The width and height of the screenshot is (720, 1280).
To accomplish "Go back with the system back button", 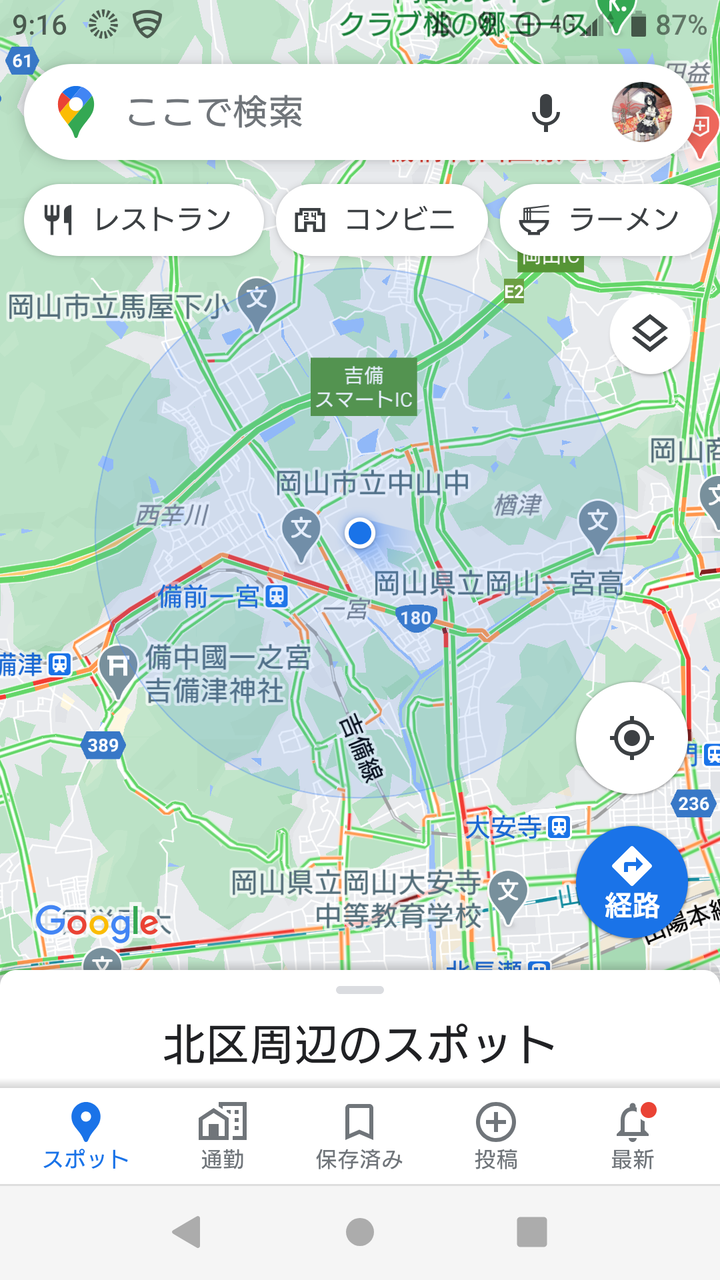I will pyautogui.click(x=187, y=1232).
